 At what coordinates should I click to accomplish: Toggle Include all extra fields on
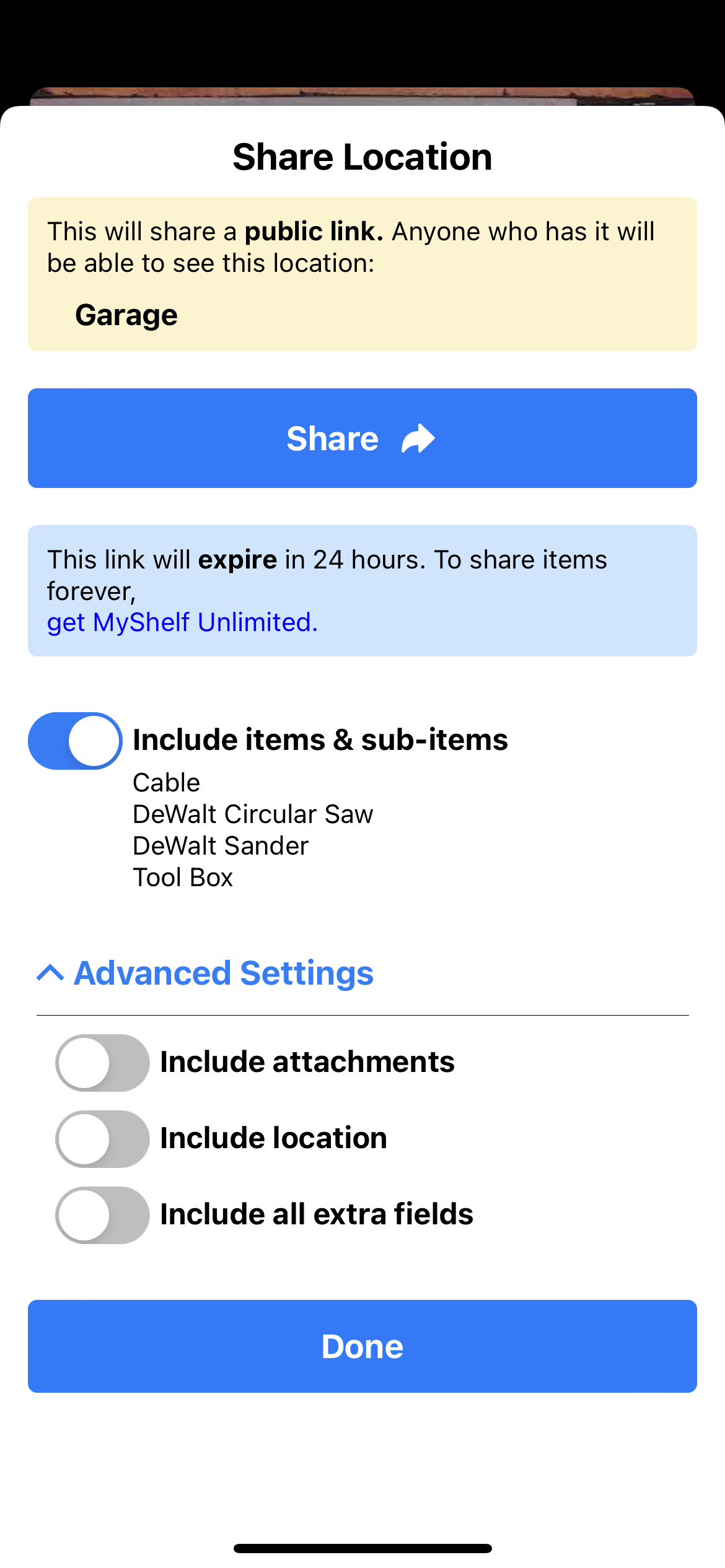102,1215
